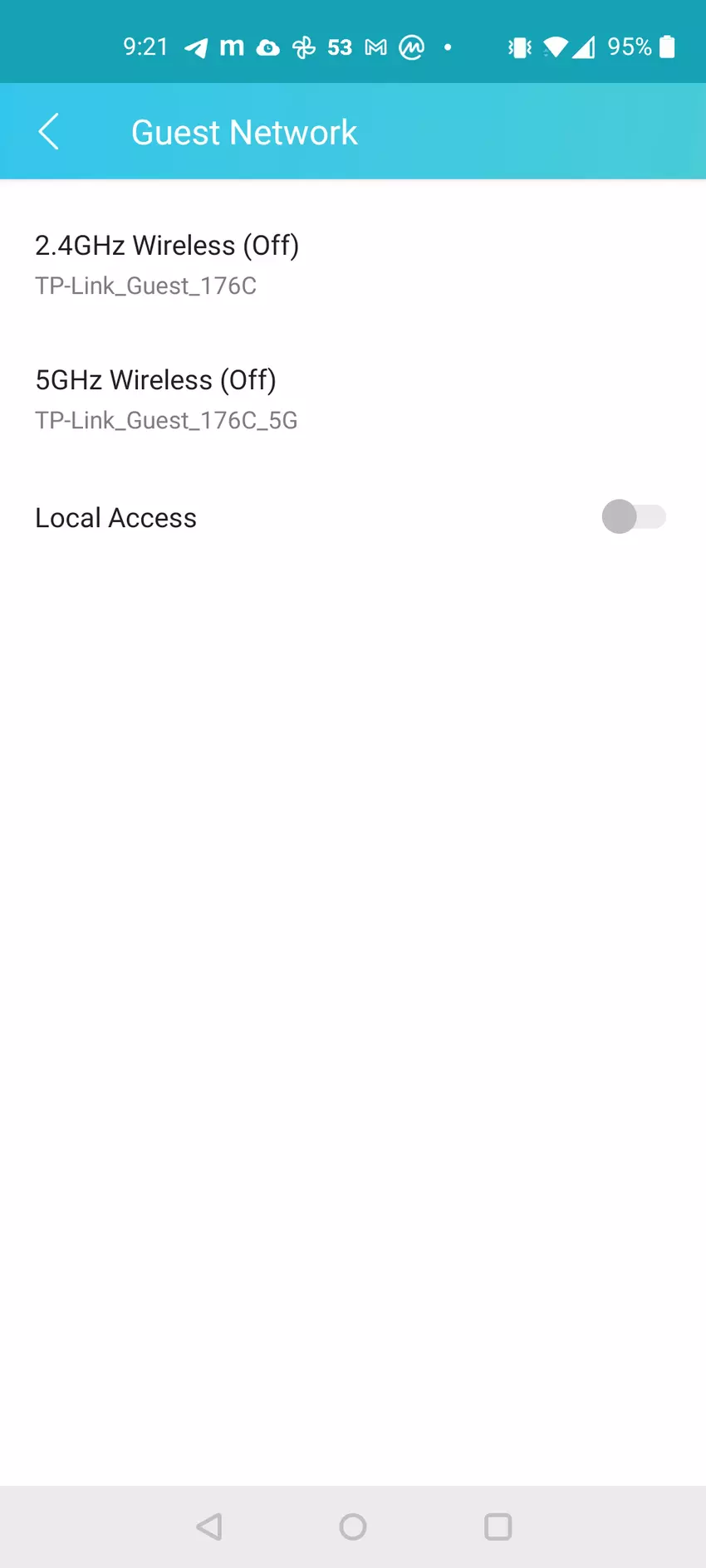The width and height of the screenshot is (706, 1568).
Task: Open 2.4GHz Wireless guest settings
Action: pyautogui.click(x=167, y=264)
